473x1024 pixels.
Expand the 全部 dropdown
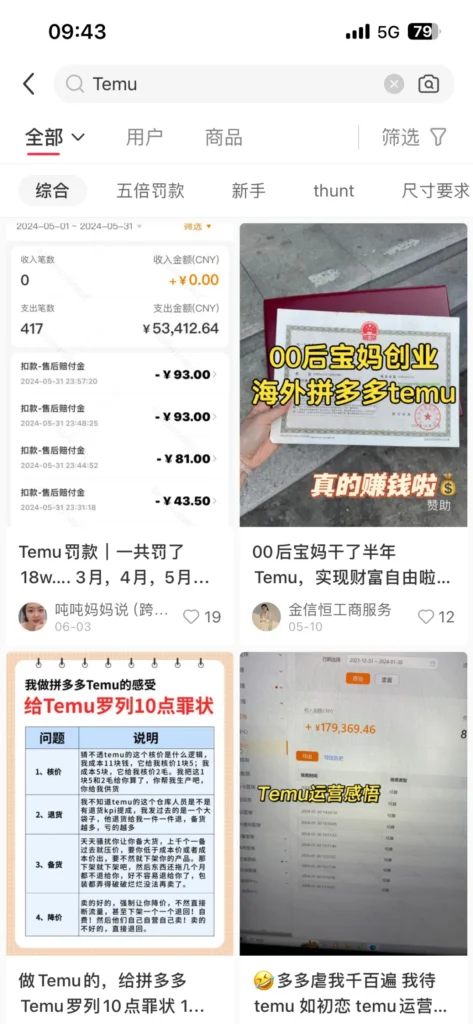[55, 137]
